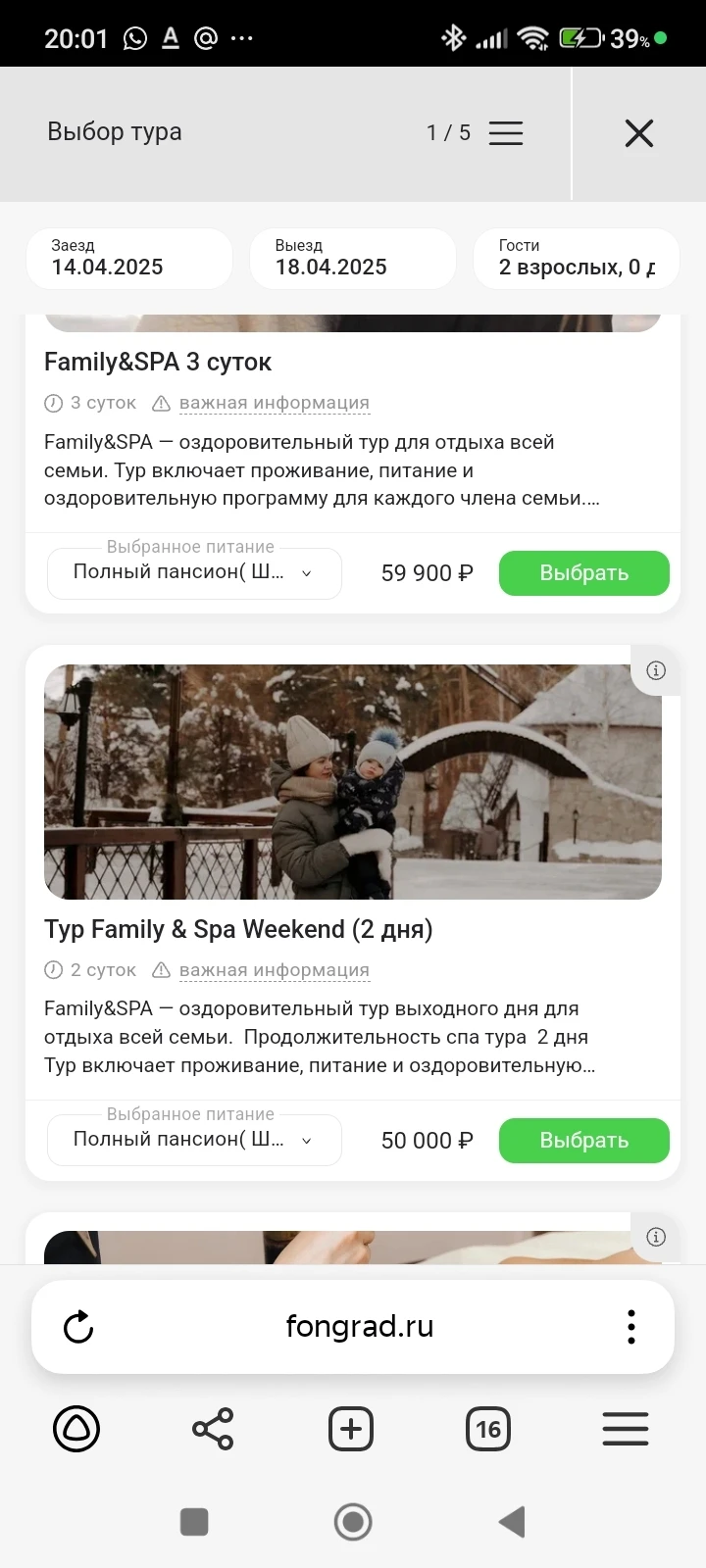This screenshot has width=706, height=1568.
Task: Open the steps list menu icon
Action: 506,132
